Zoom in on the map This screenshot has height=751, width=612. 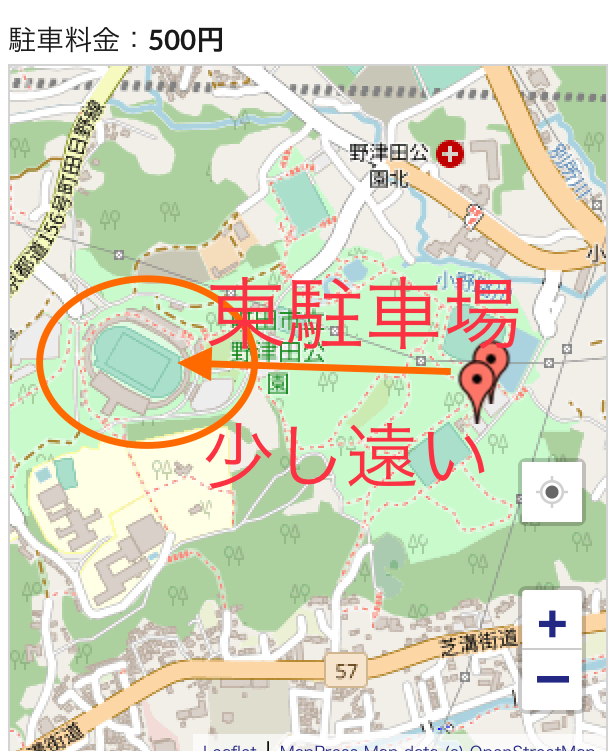point(552,625)
